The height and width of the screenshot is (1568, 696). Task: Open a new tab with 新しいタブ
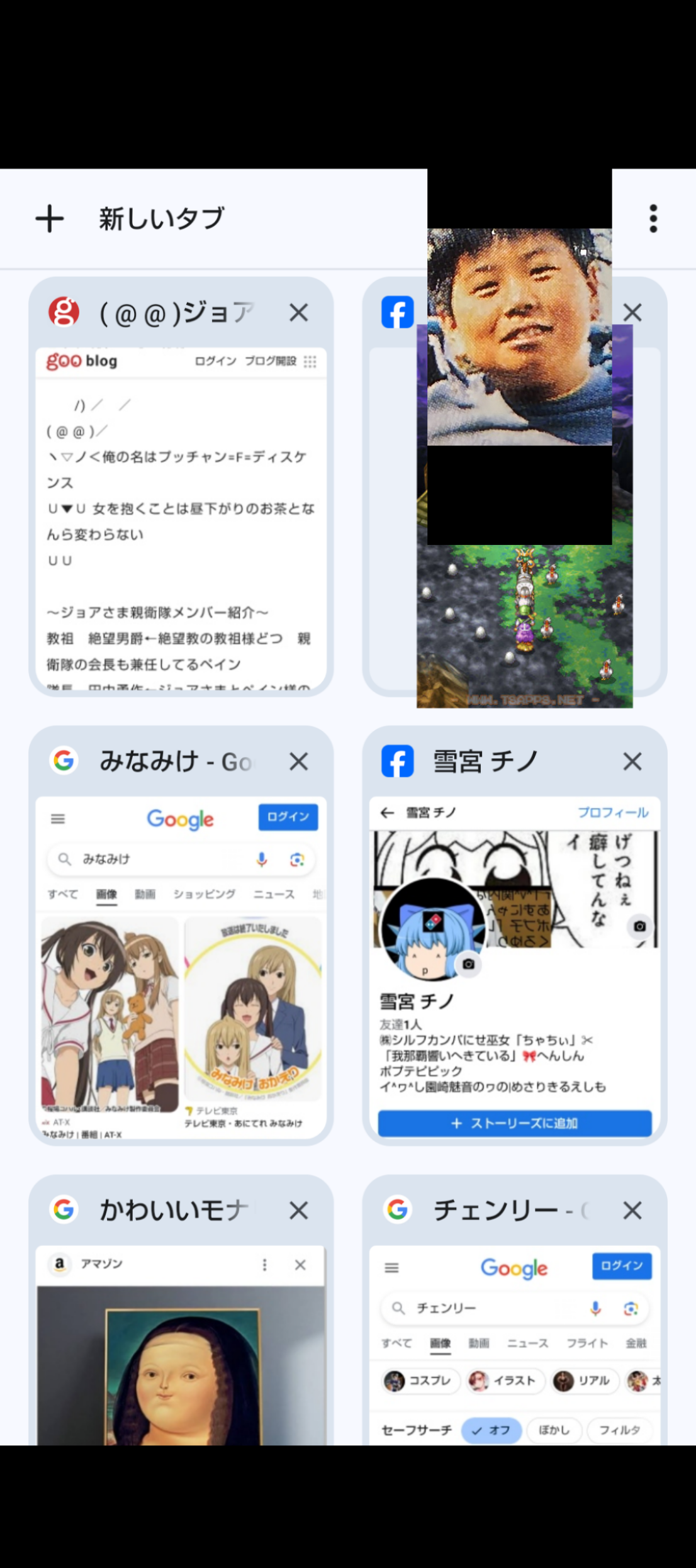pyautogui.click(x=130, y=219)
